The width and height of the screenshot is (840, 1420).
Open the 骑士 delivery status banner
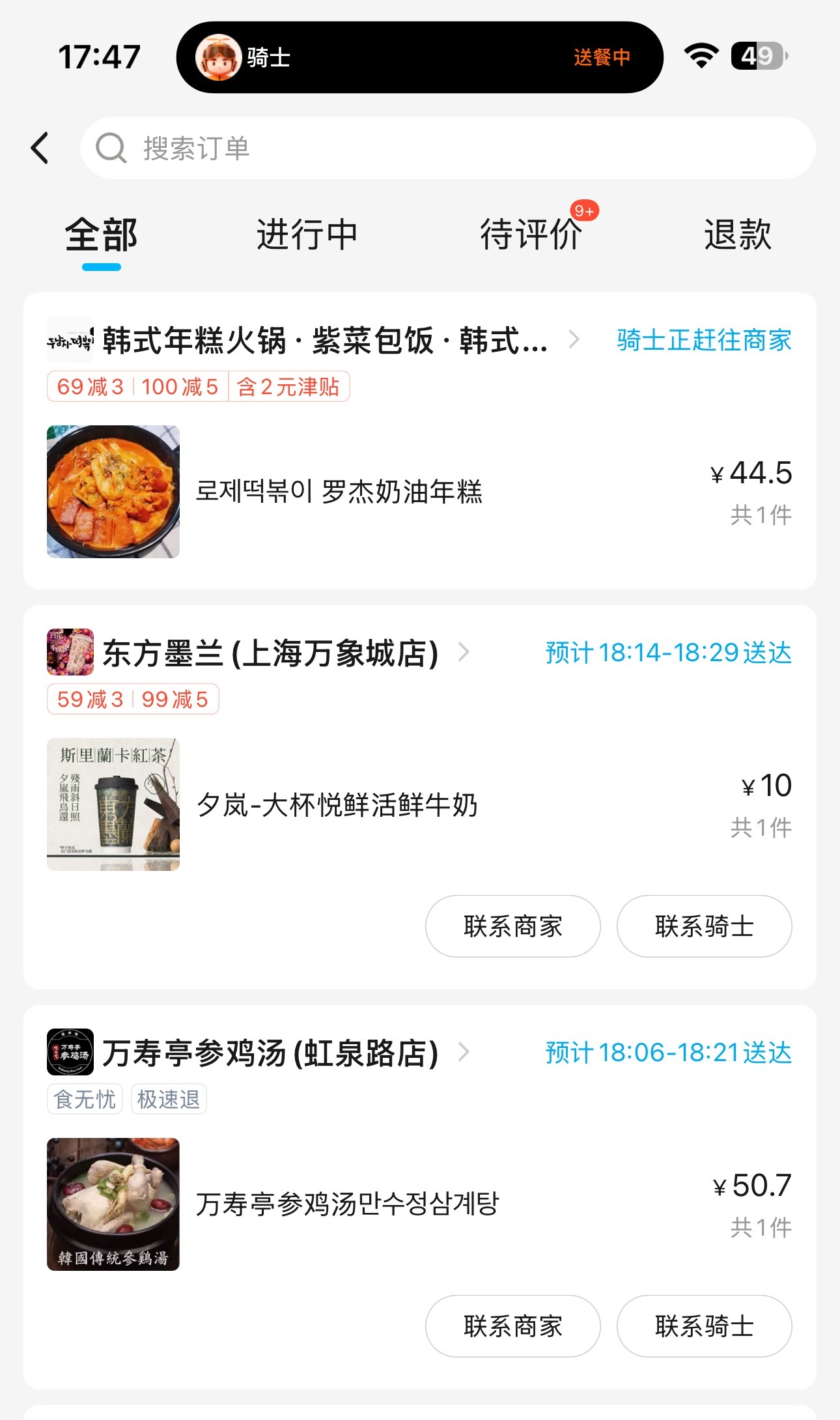tap(420, 58)
